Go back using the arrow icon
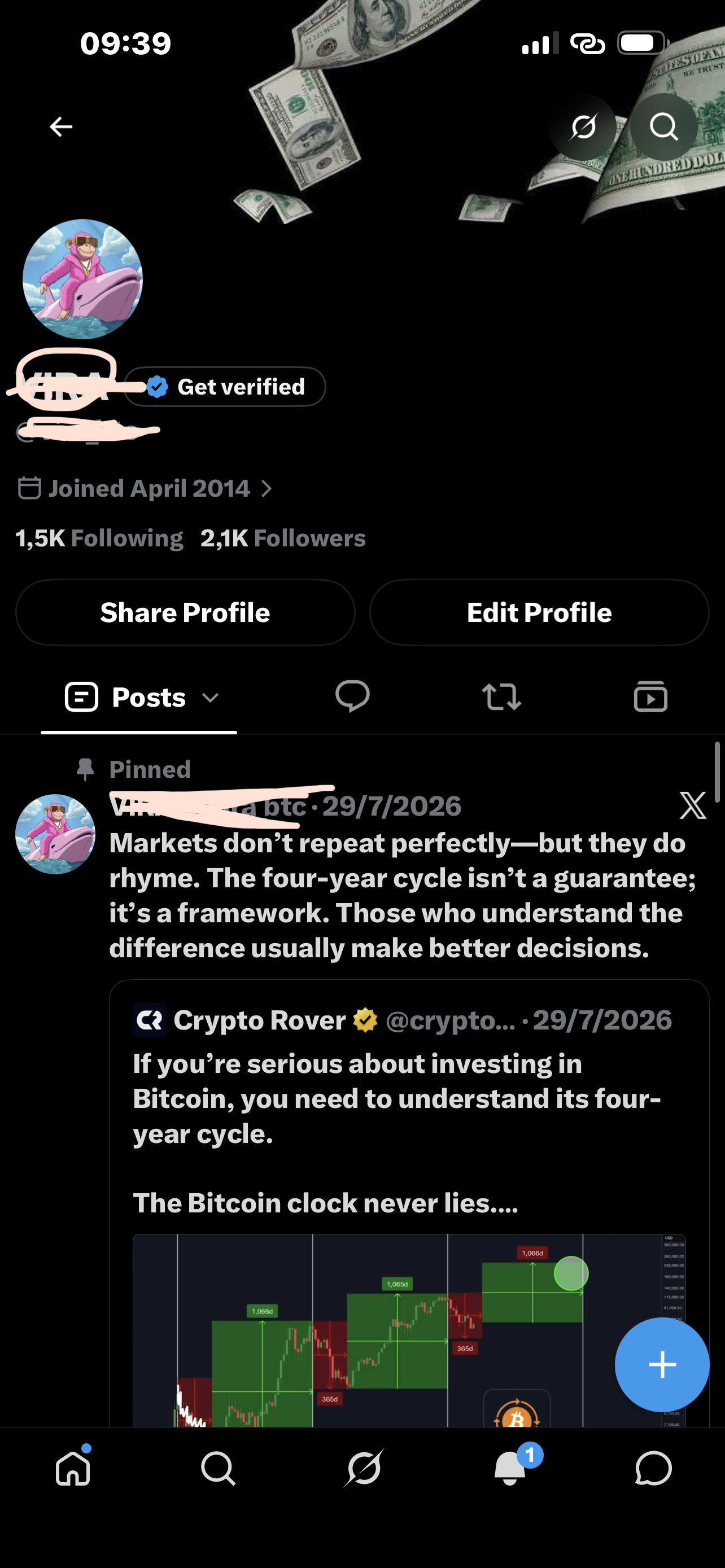Viewport: 725px width, 1568px height. point(61,126)
